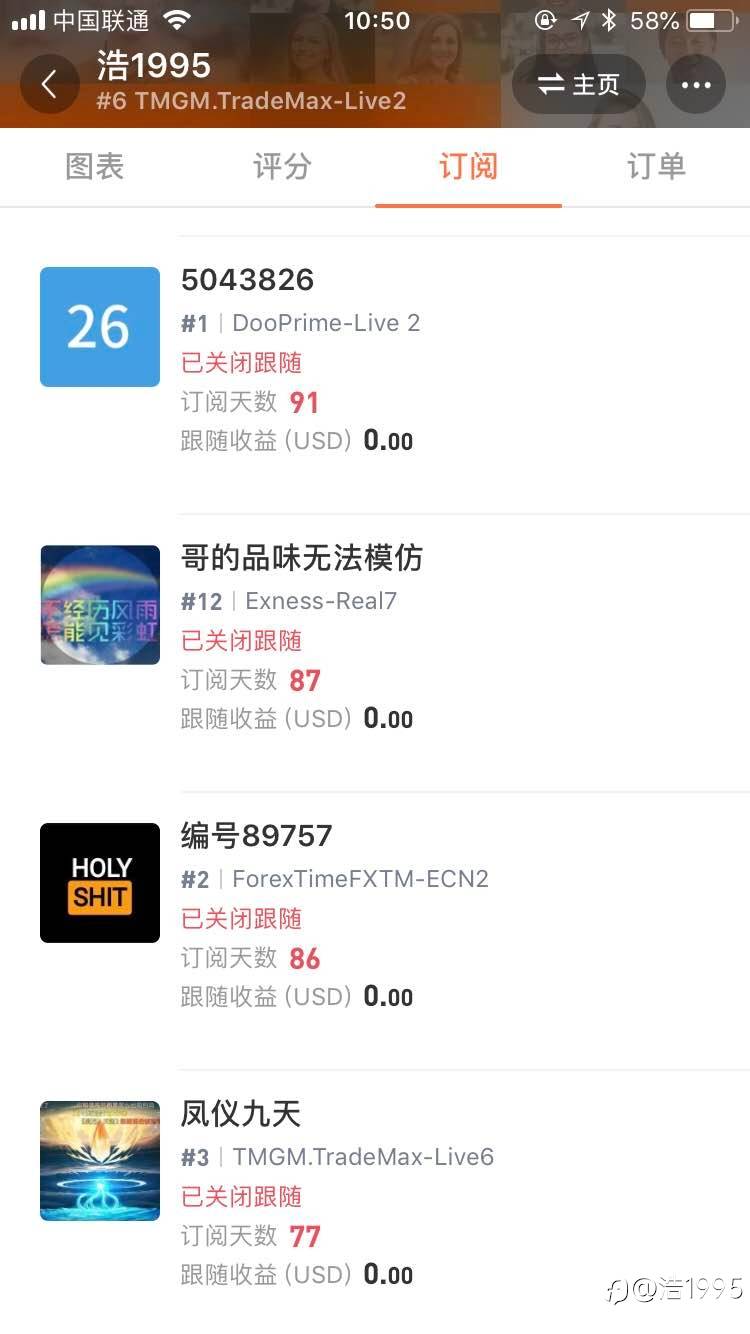Open the 5043826 subscription entry

pyautogui.click(x=375, y=375)
